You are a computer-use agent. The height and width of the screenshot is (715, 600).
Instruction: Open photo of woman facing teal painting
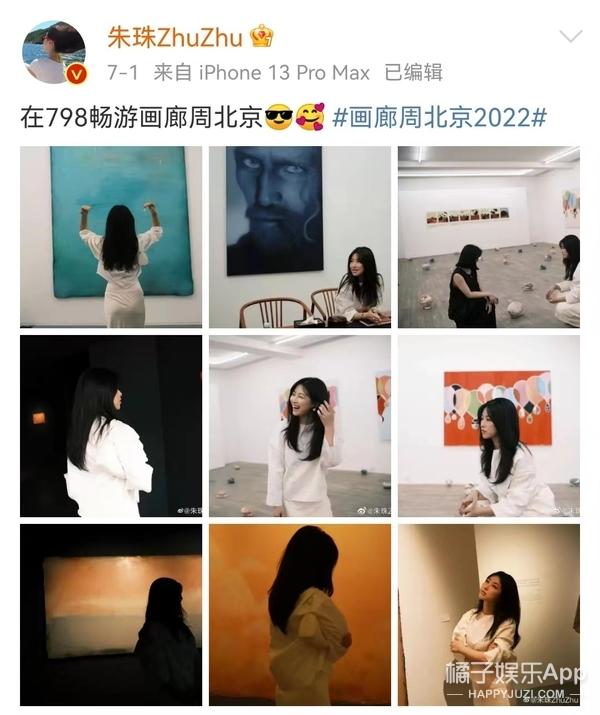[x=111, y=236]
